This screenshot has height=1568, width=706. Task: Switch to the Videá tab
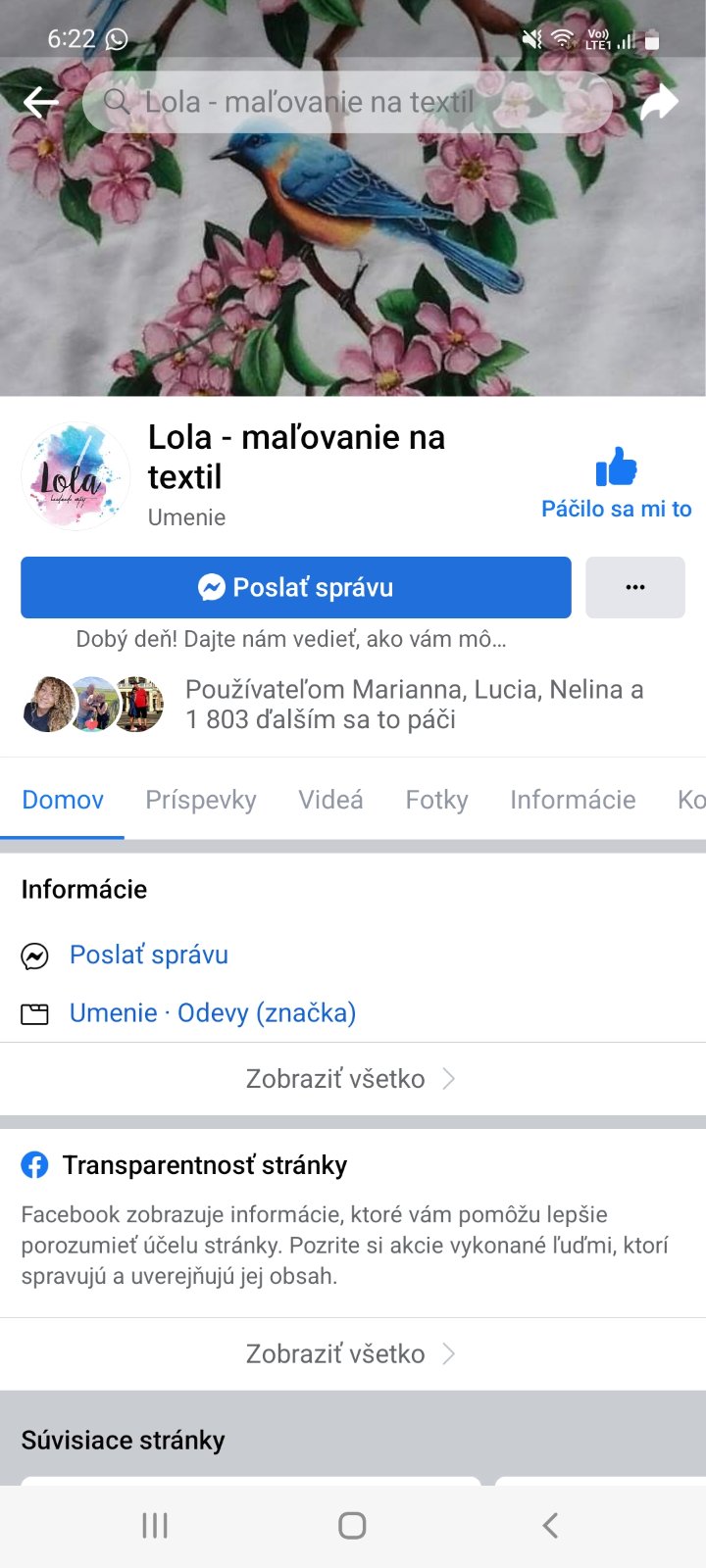[330, 800]
